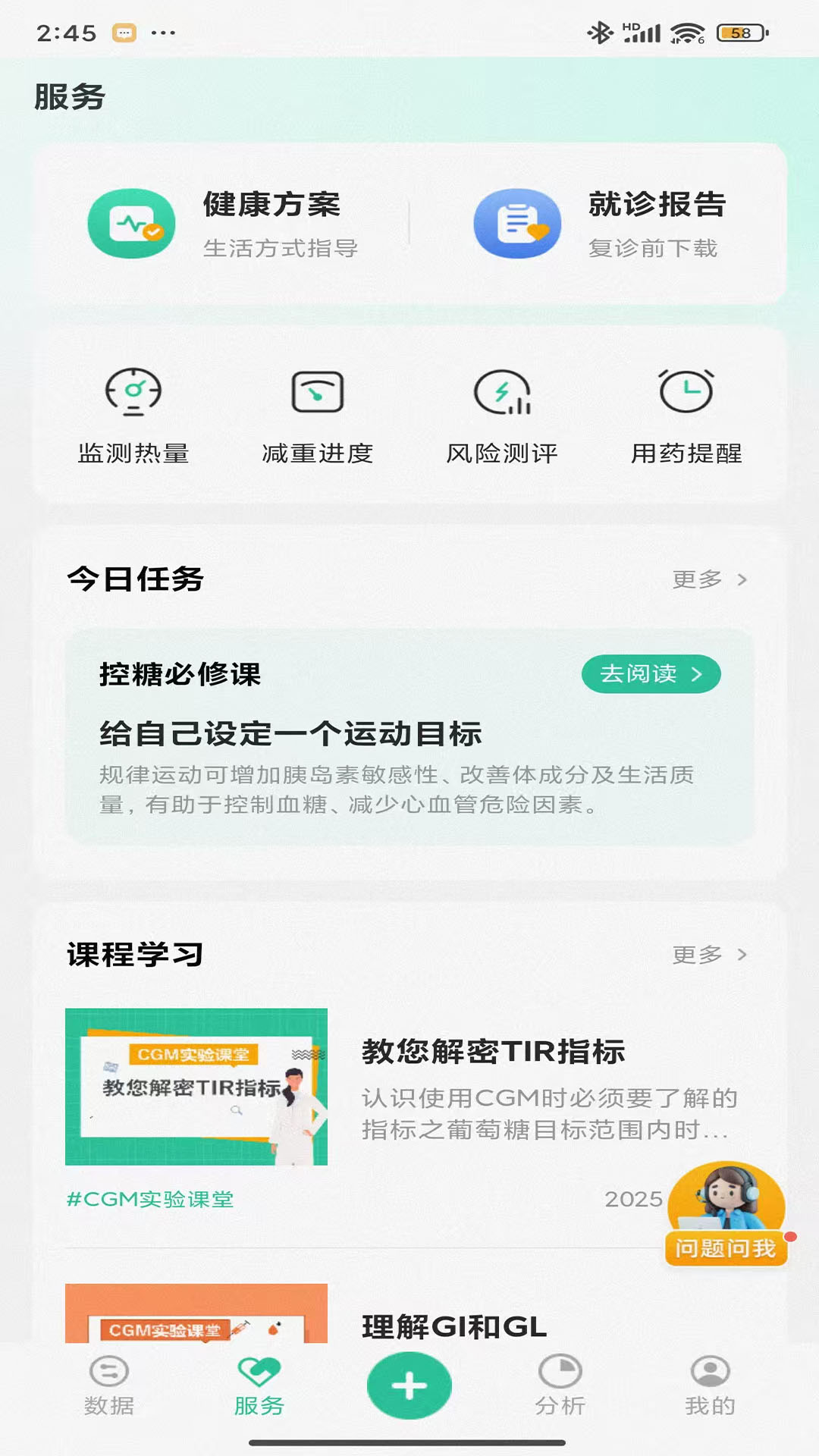Go to the 分析 tab
The width and height of the screenshot is (819, 1456).
pos(560,1386)
